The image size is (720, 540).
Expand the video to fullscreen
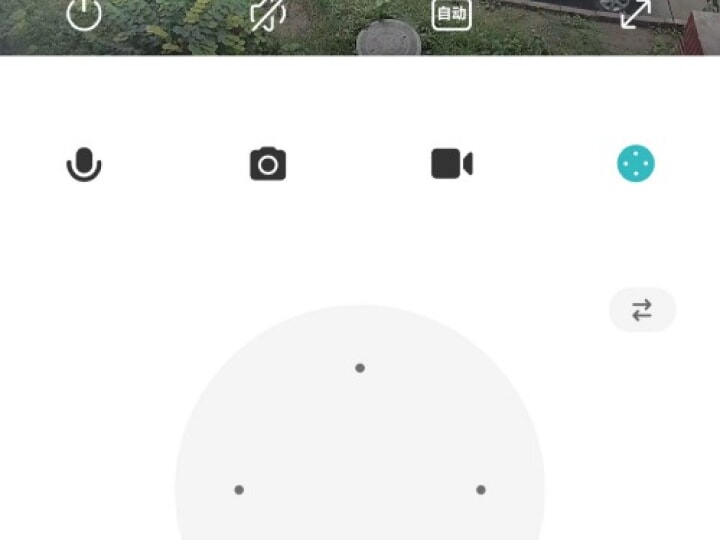pos(636,13)
